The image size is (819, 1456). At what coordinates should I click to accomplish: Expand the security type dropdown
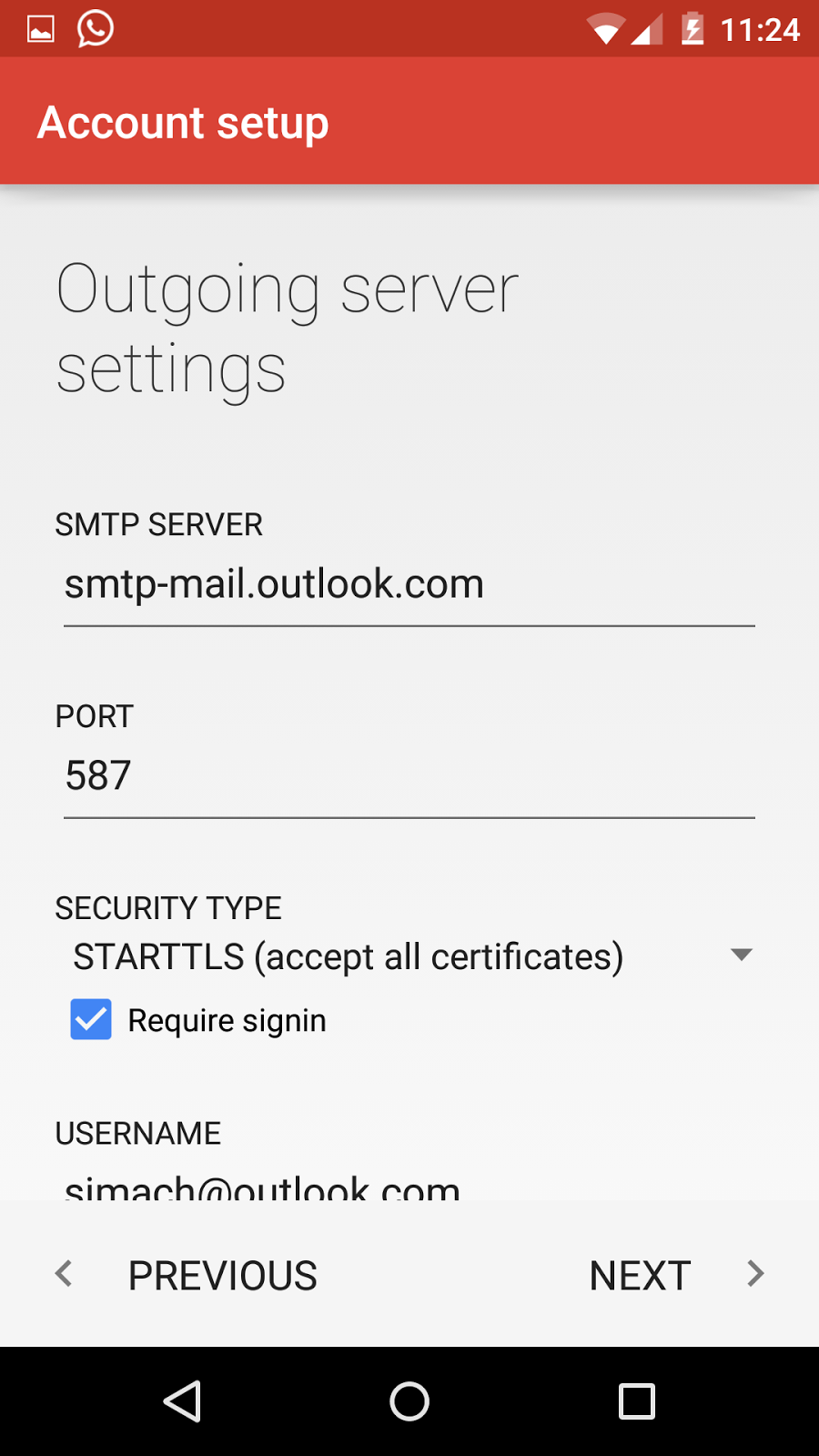[x=409, y=956]
